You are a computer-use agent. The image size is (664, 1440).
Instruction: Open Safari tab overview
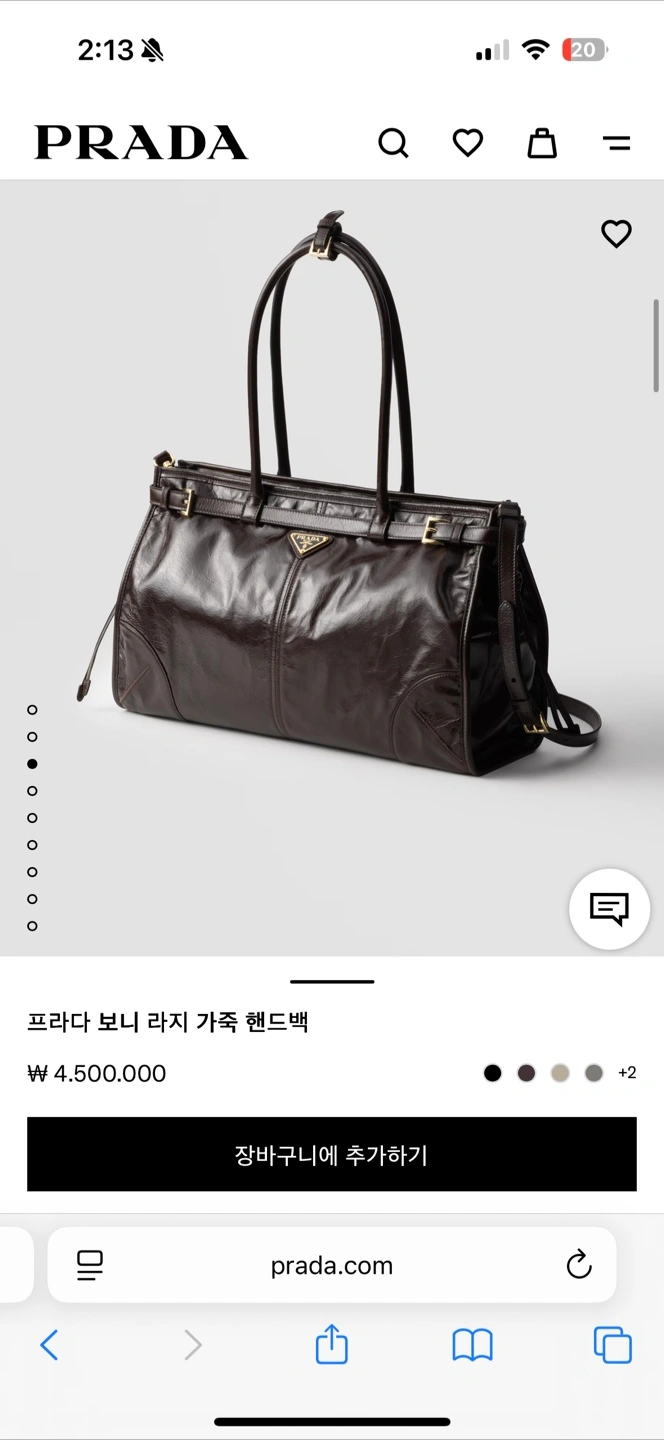613,1345
